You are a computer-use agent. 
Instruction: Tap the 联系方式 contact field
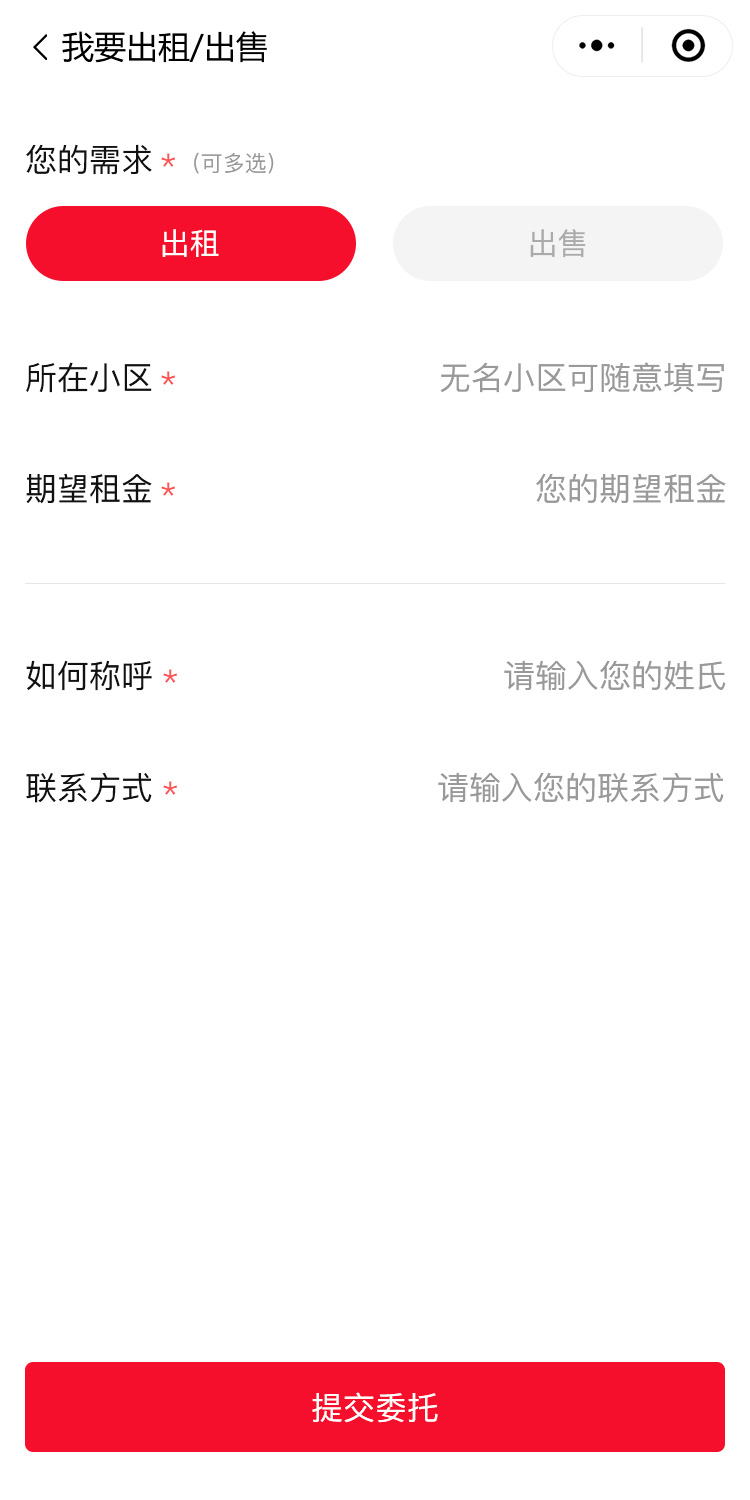click(581, 789)
